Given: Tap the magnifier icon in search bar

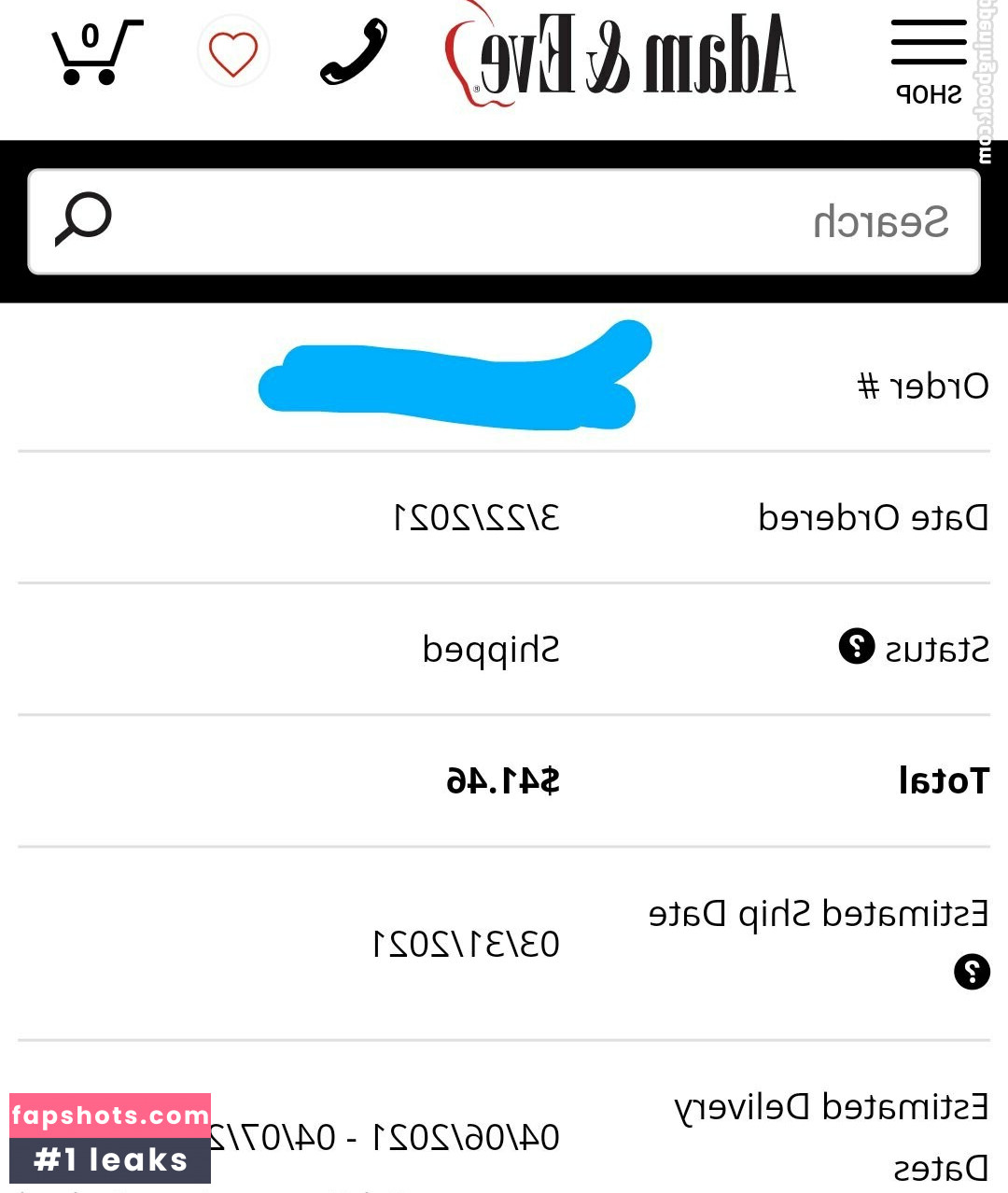Looking at the screenshot, I should [x=83, y=219].
